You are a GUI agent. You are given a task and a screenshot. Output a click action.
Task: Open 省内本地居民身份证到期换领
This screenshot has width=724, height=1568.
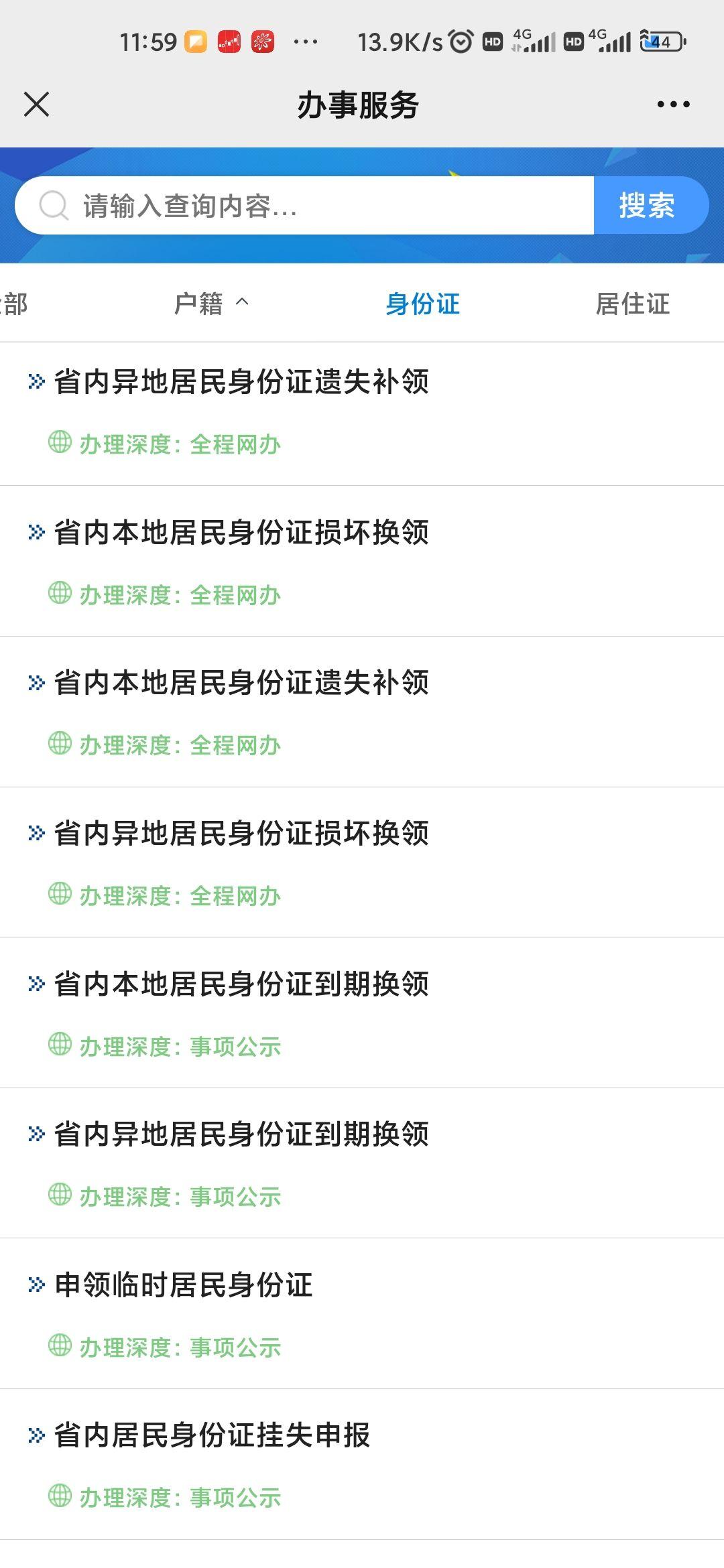(362, 1012)
